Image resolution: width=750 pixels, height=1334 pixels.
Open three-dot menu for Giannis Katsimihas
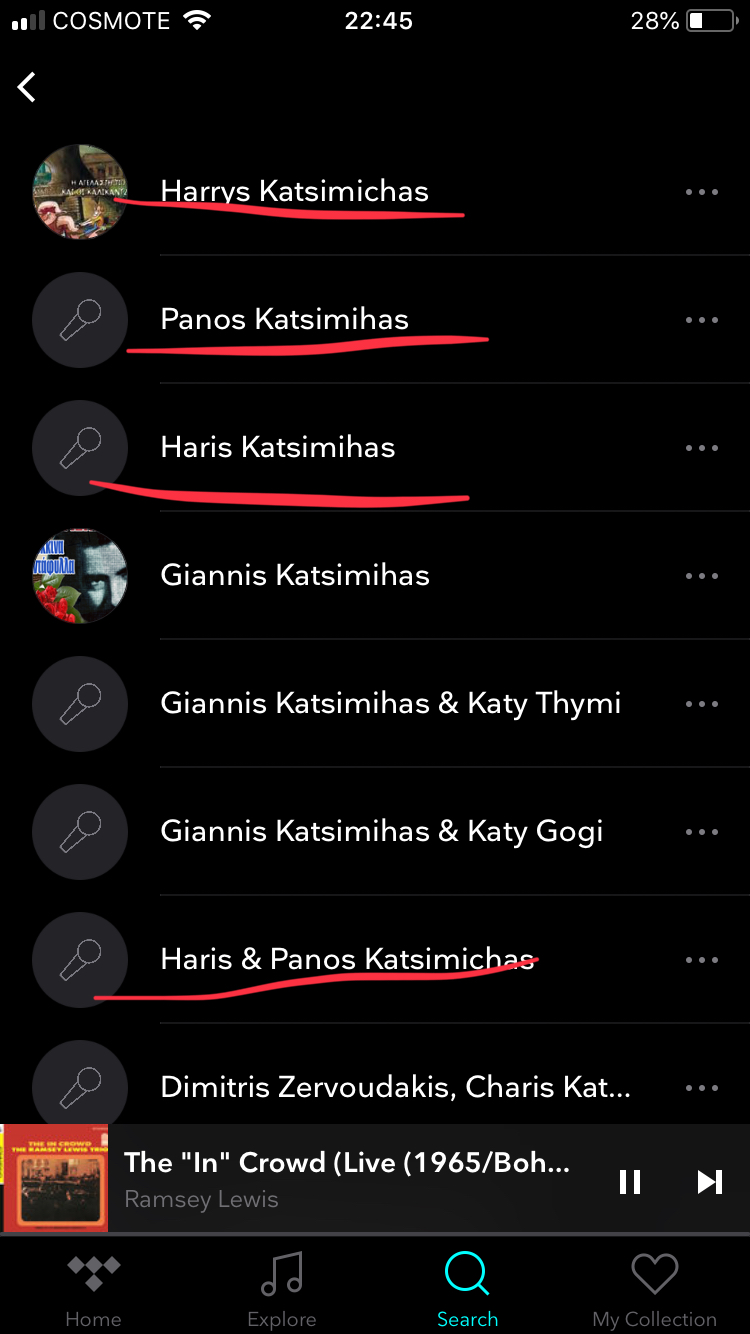coord(702,576)
